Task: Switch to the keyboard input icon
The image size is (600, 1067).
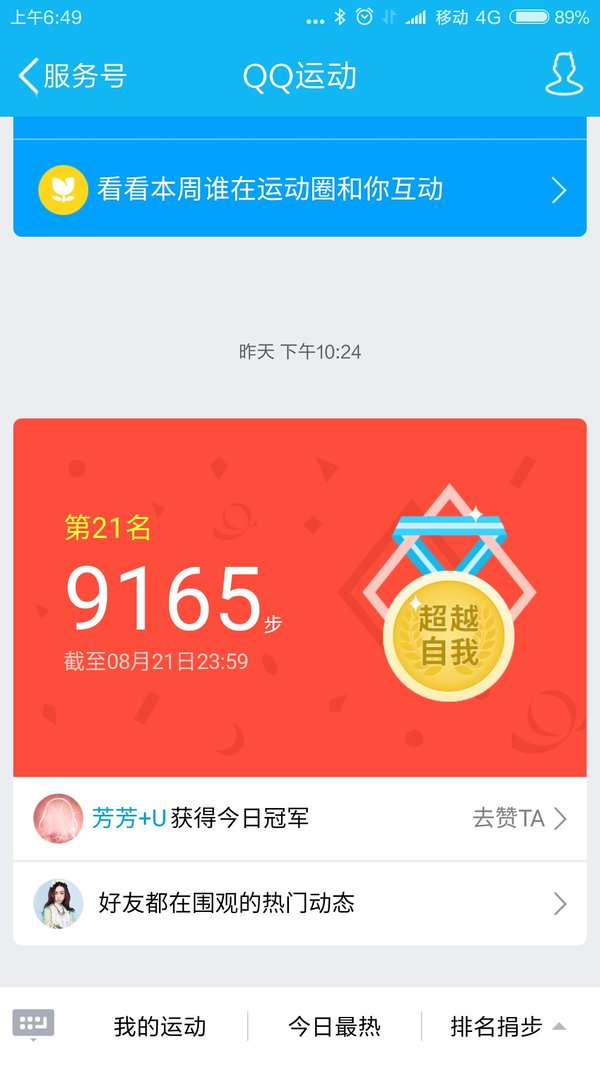Action: pyautogui.click(x=33, y=1025)
